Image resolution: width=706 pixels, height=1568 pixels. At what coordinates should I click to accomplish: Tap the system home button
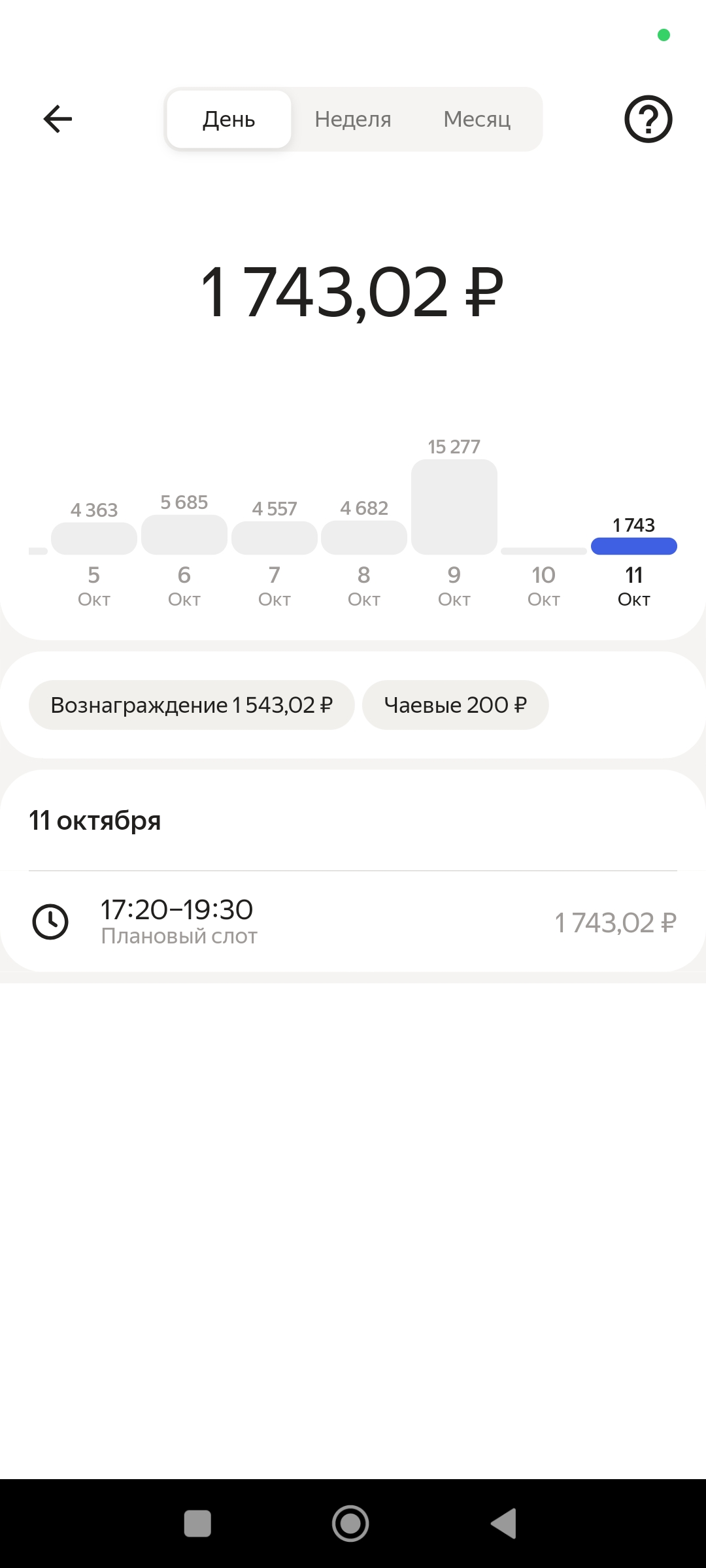tap(350, 1524)
